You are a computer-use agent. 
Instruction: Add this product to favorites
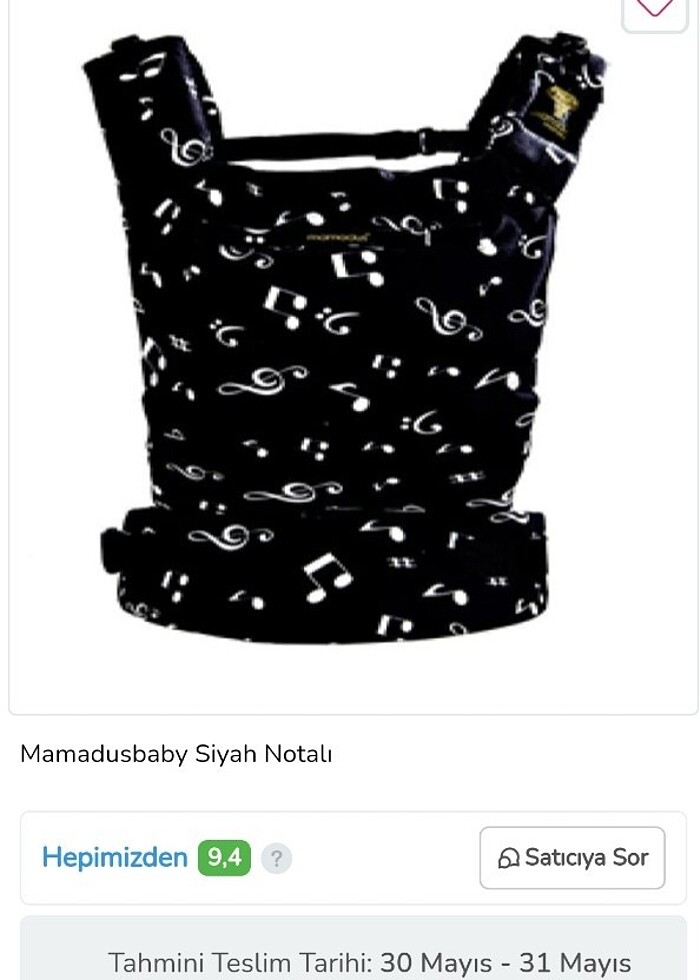pos(655,8)
